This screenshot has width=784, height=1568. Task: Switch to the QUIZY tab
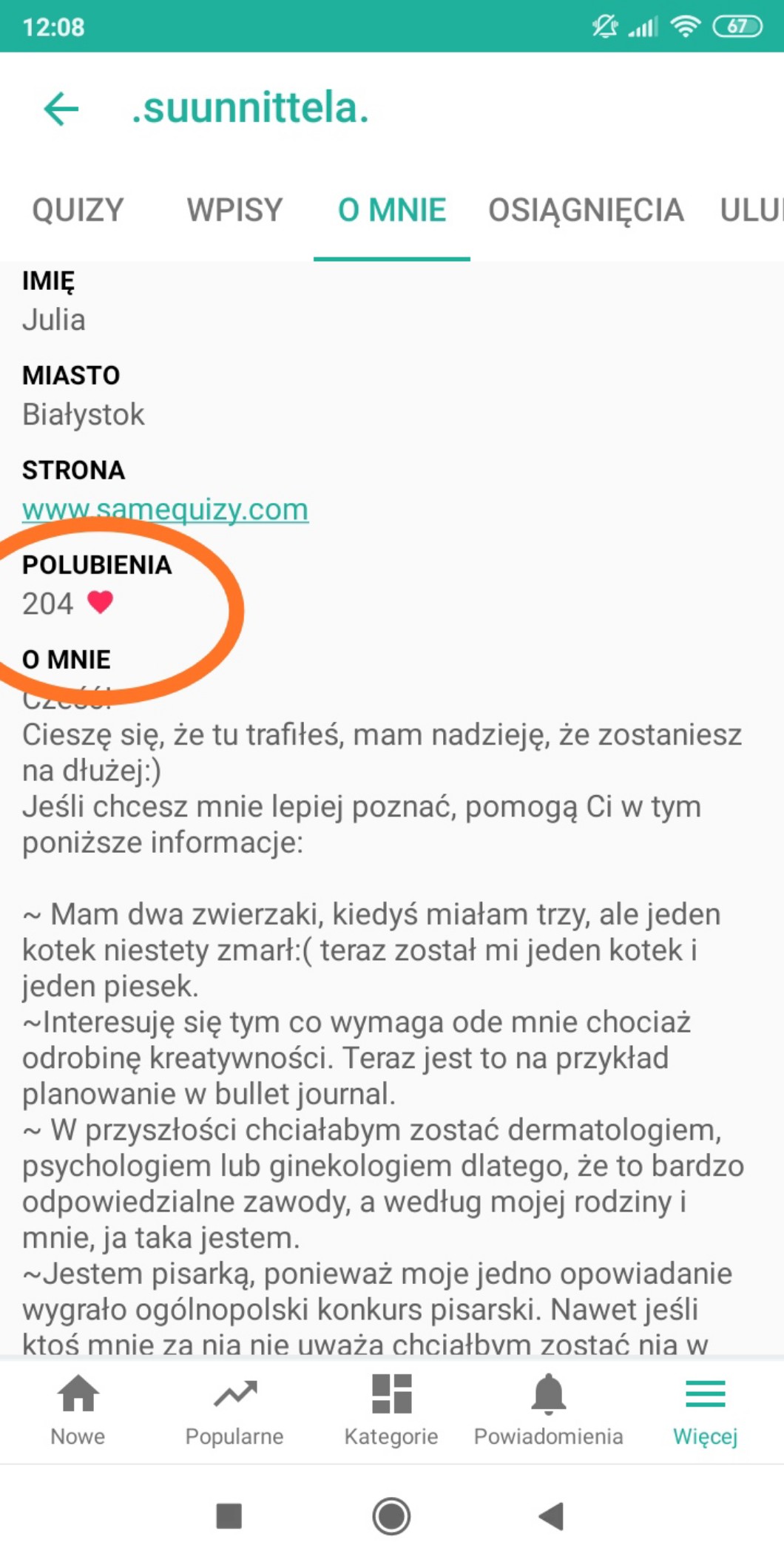tap(78, 210)
